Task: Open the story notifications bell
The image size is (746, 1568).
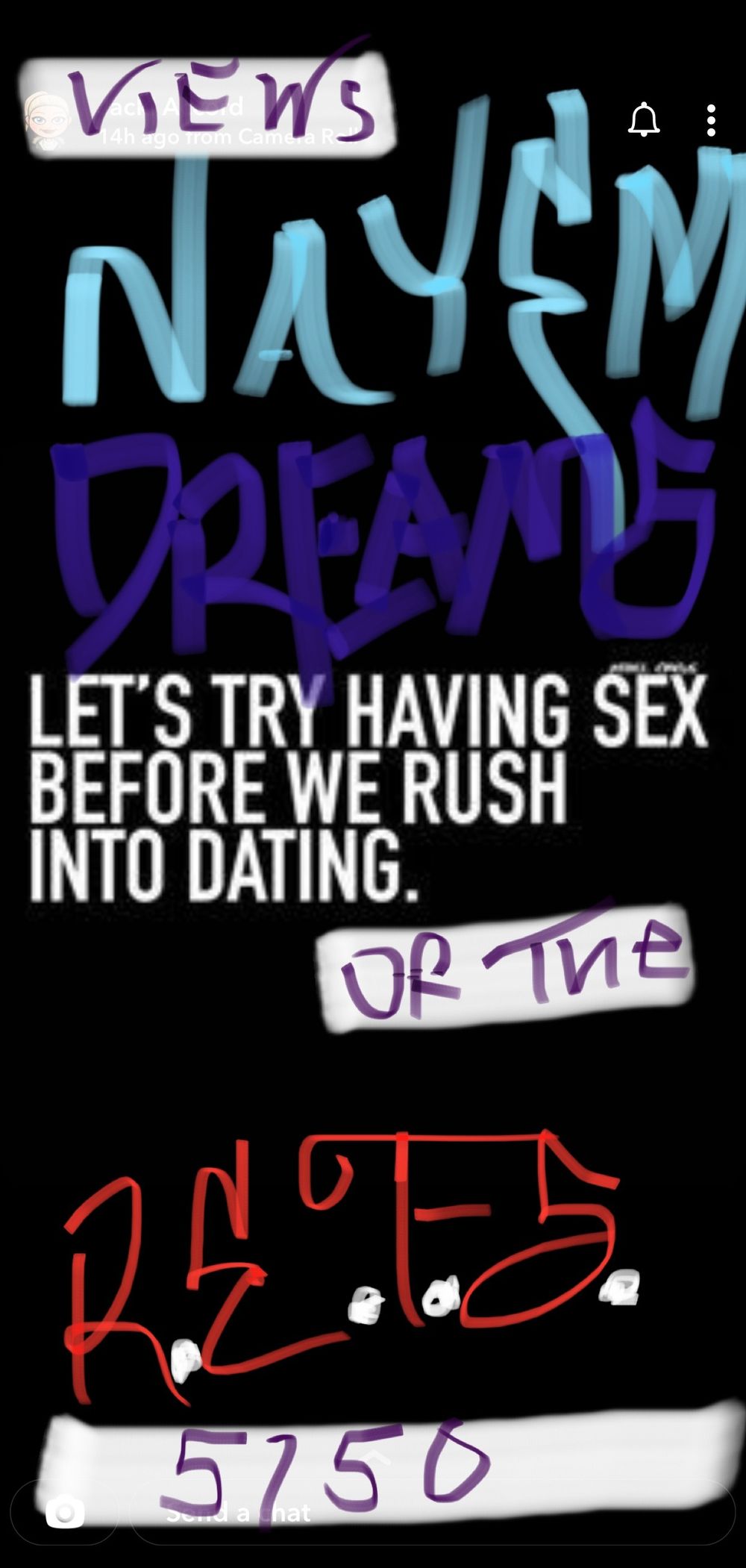Action: [x=644, y=119]
